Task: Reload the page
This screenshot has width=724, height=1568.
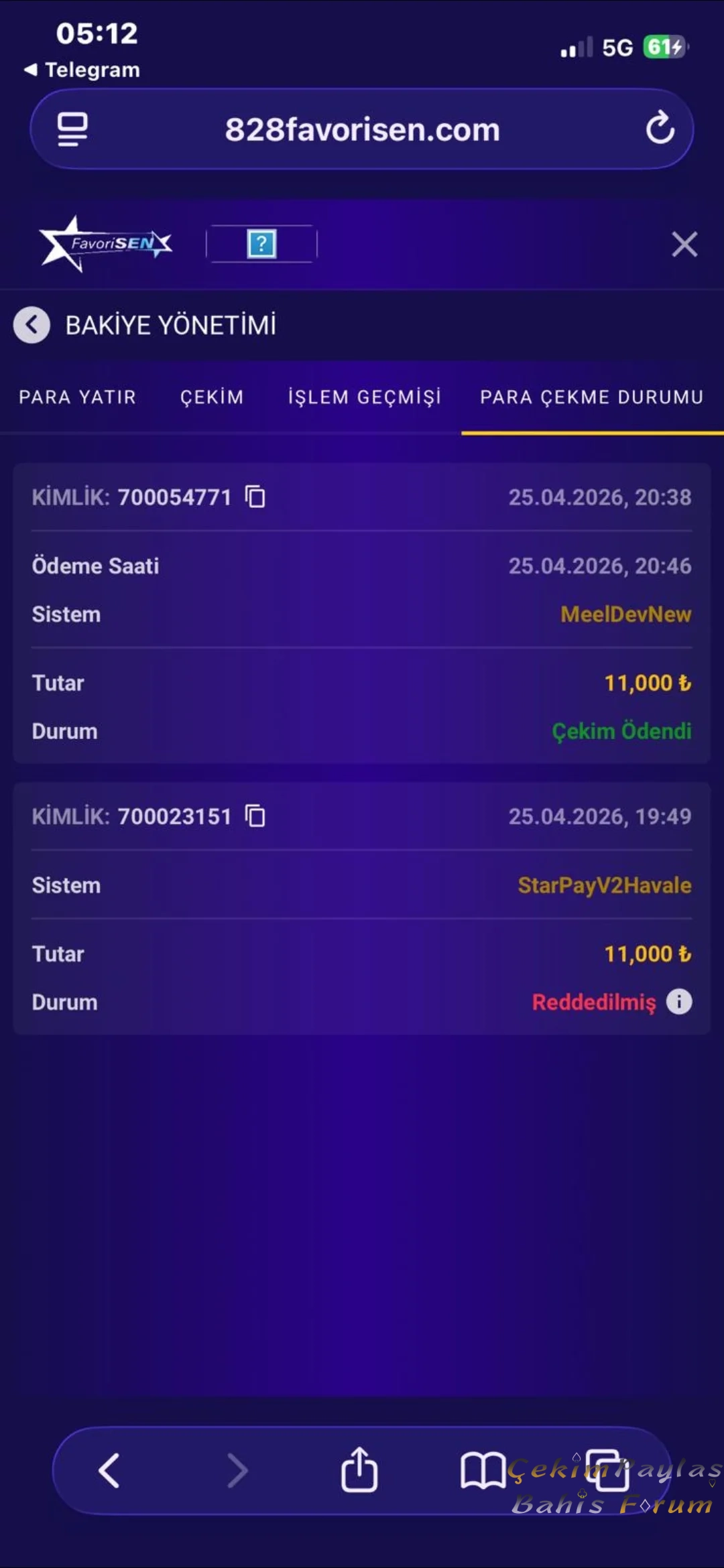Action: tap(660, 127)
